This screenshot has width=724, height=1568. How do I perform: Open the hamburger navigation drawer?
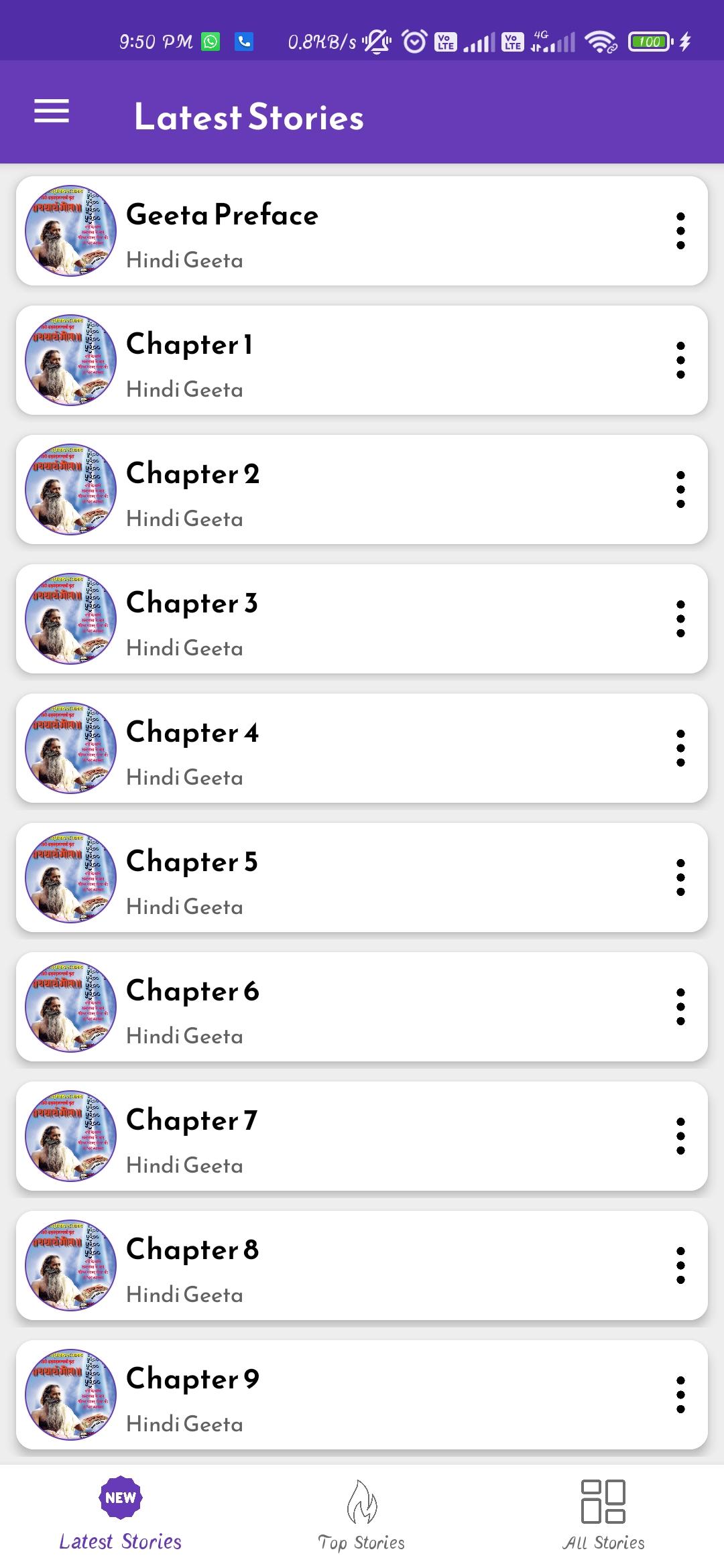point(52,111)
